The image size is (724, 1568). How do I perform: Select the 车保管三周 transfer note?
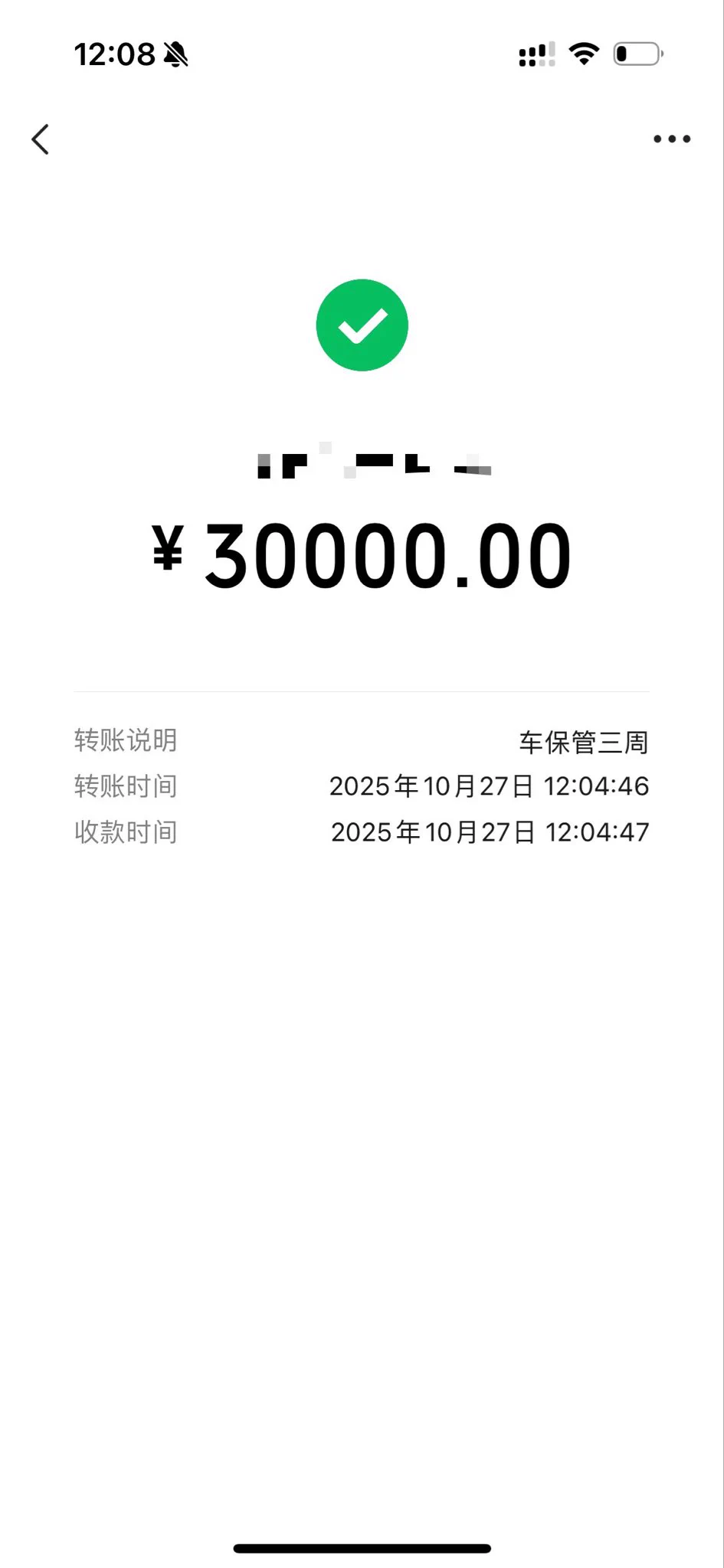point(584,741)
